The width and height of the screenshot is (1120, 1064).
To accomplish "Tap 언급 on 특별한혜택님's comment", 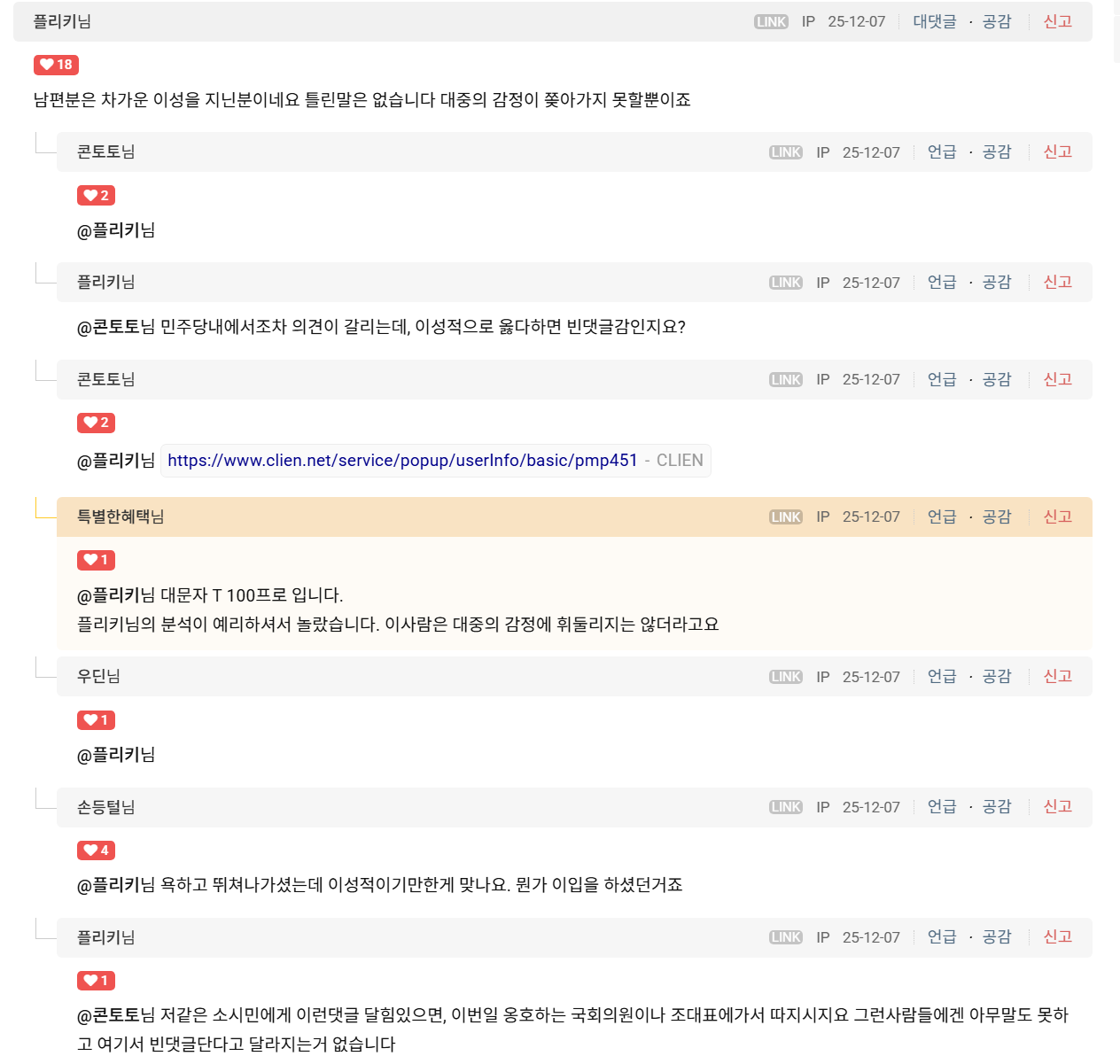I will click(x=942, y=516).
